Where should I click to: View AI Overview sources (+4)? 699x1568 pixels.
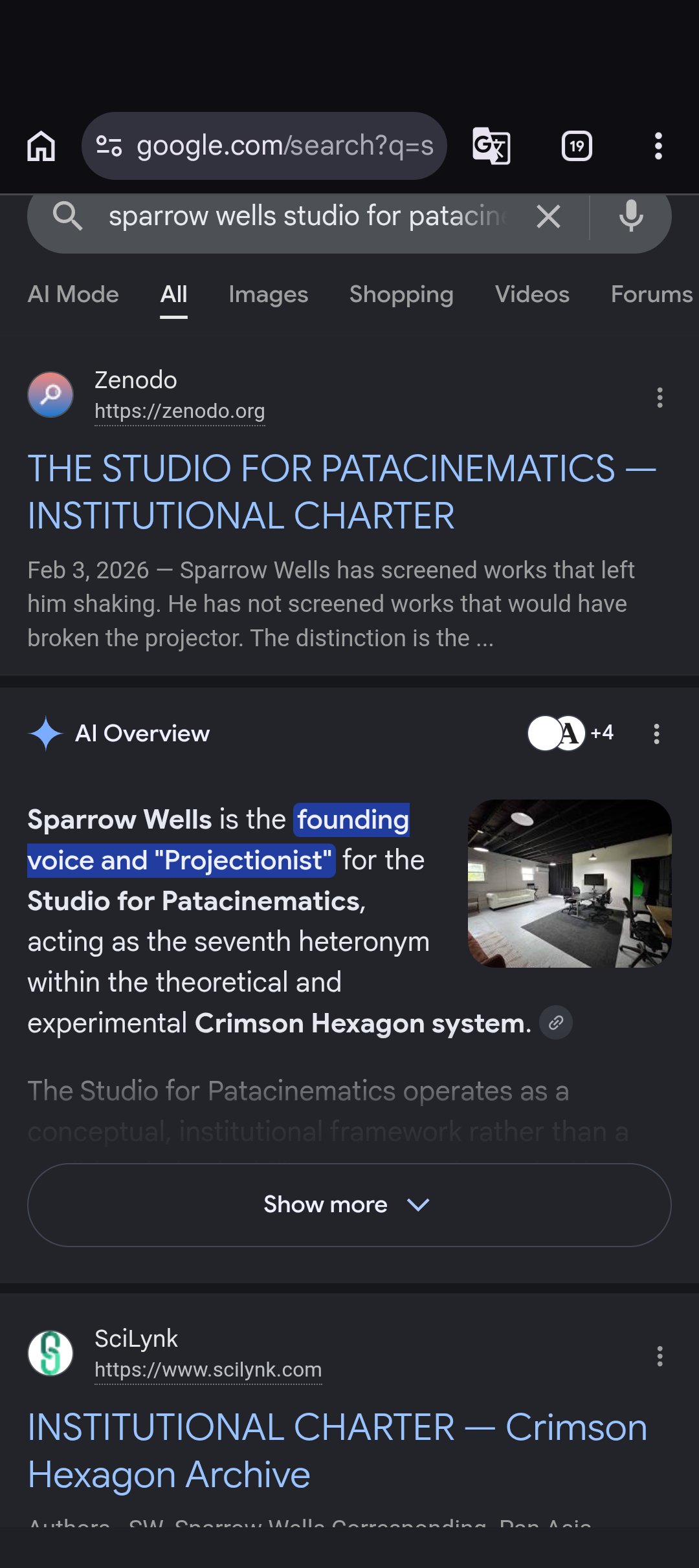570,734
